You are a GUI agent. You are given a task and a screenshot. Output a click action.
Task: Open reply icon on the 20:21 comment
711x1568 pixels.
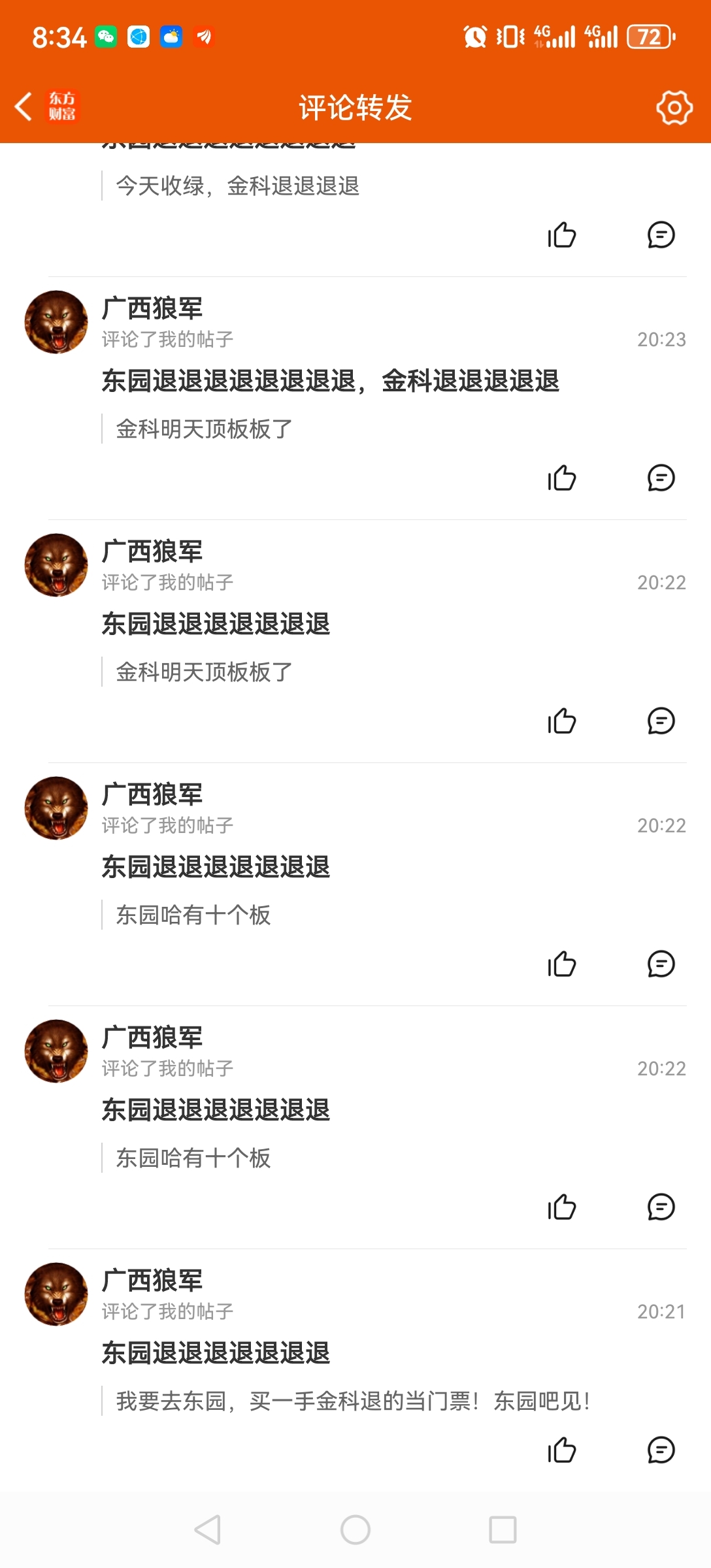point(661,1452)
